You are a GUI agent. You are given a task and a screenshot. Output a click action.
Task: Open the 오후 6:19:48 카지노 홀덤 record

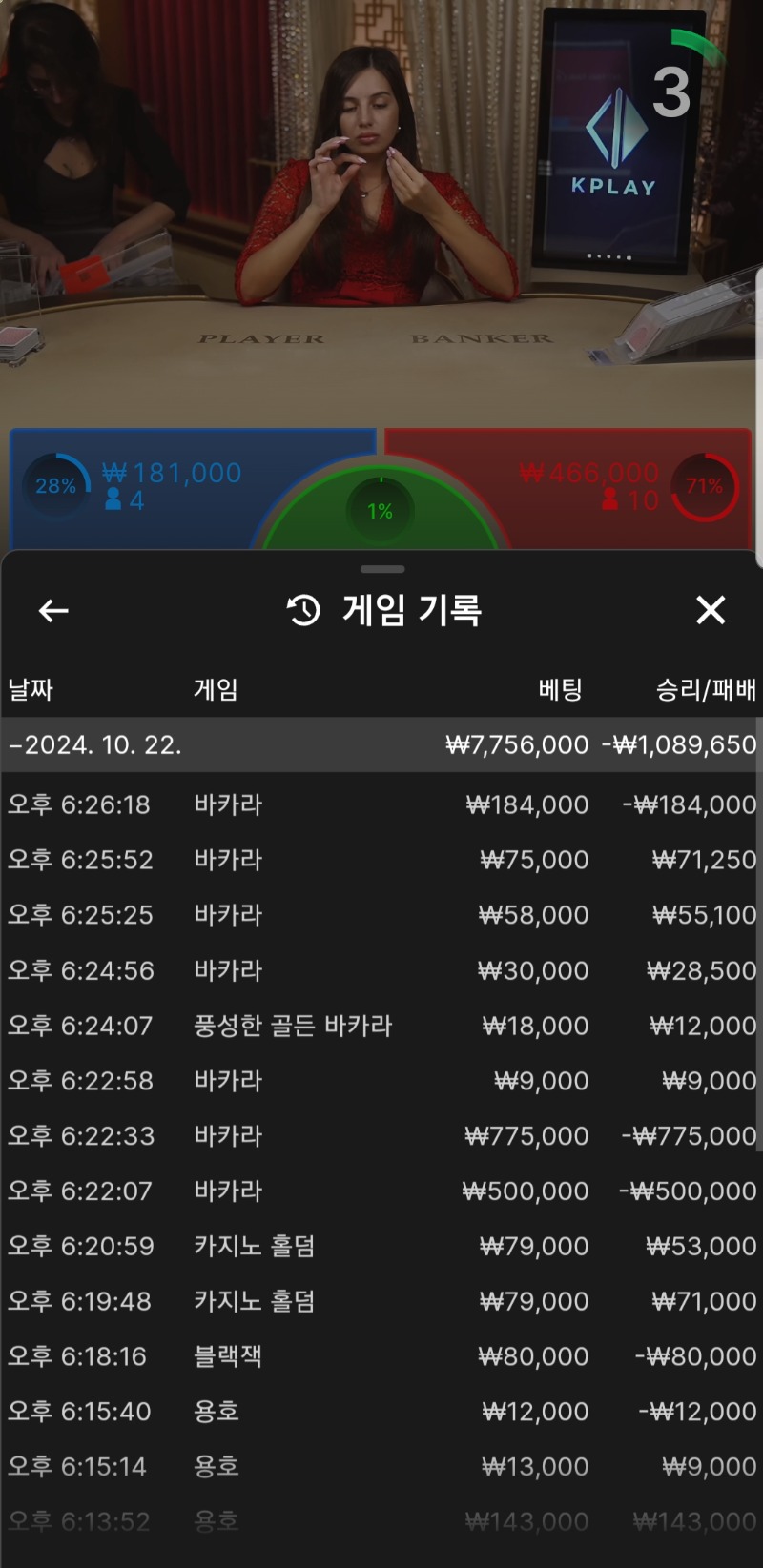tap(381, 1301)
